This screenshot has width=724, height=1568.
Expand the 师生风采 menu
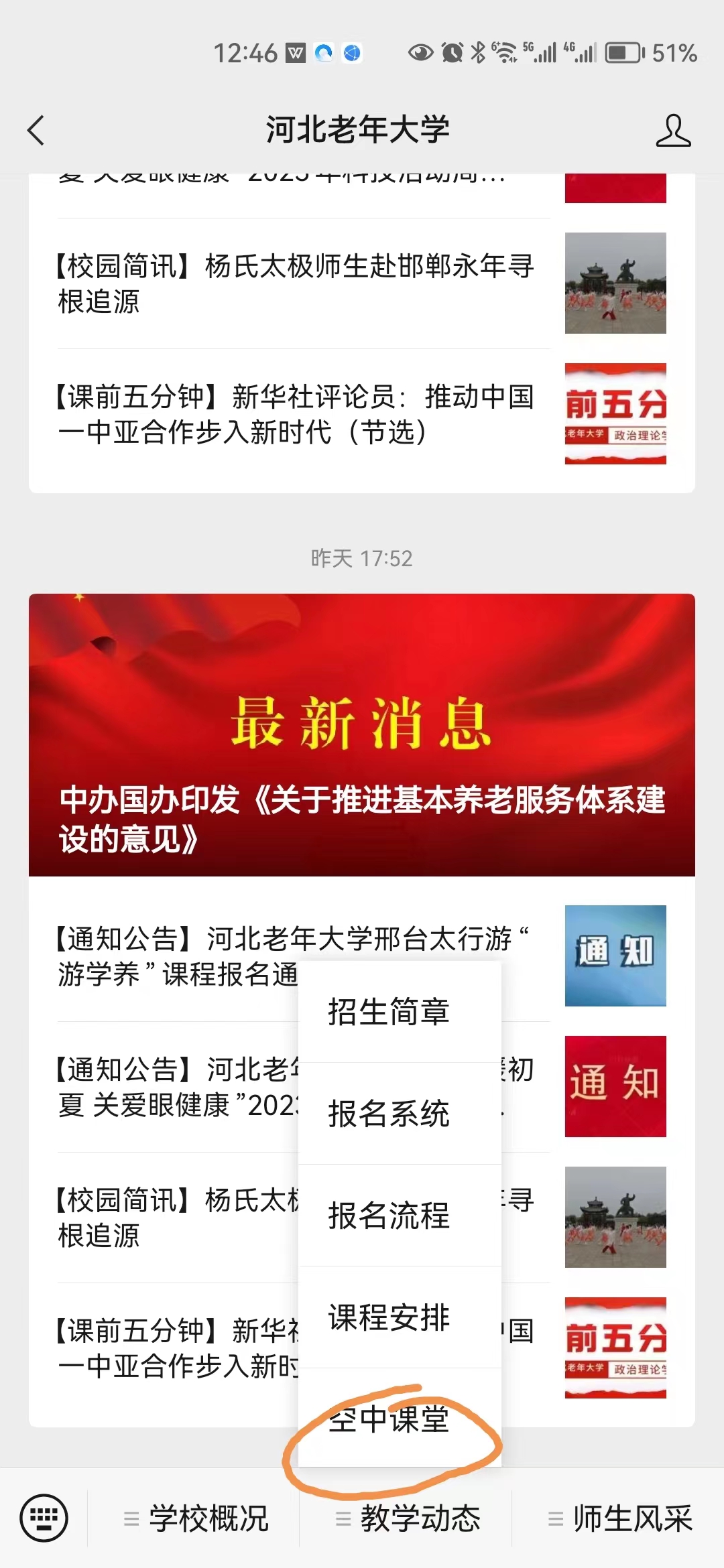[620, 1518]
